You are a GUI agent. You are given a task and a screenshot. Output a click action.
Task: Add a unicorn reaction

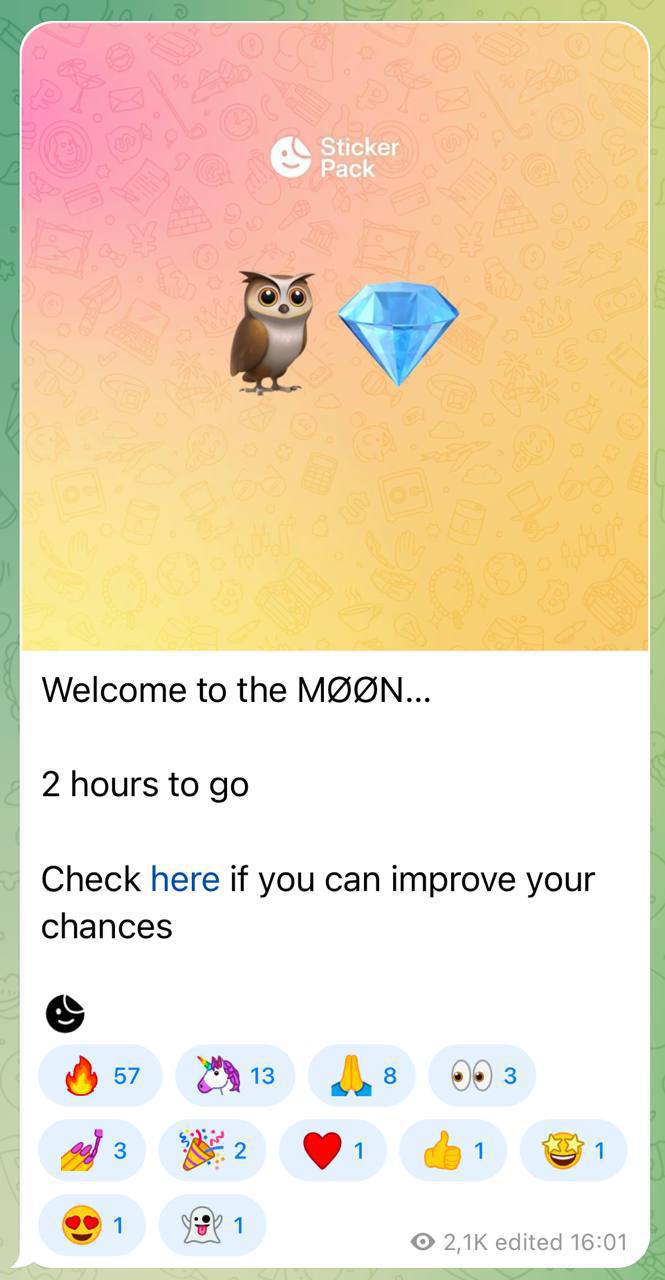click(x=235, y=1076)
